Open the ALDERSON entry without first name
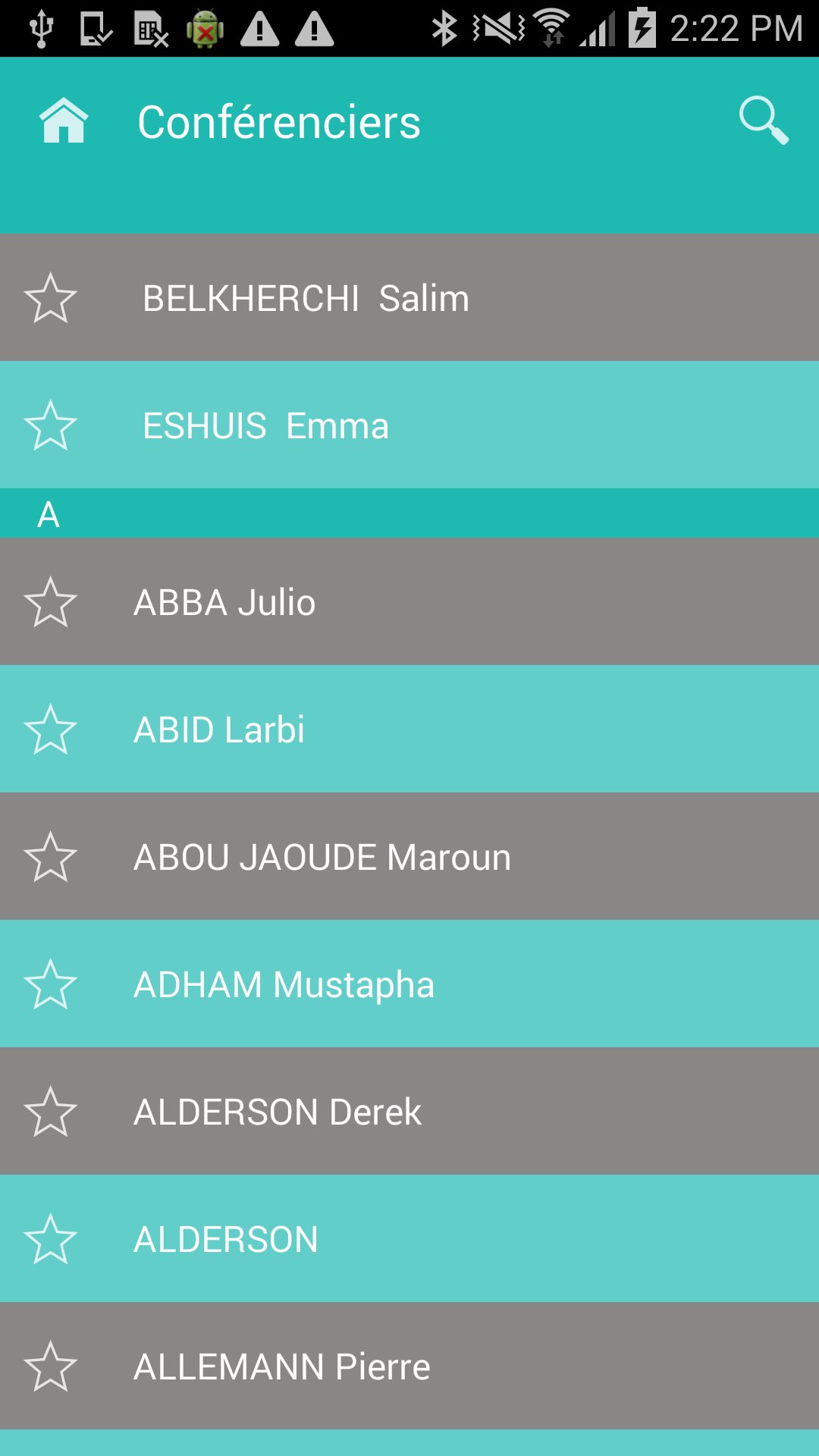Viewport: 819px width, 1456px height. tap(226, 1239)
